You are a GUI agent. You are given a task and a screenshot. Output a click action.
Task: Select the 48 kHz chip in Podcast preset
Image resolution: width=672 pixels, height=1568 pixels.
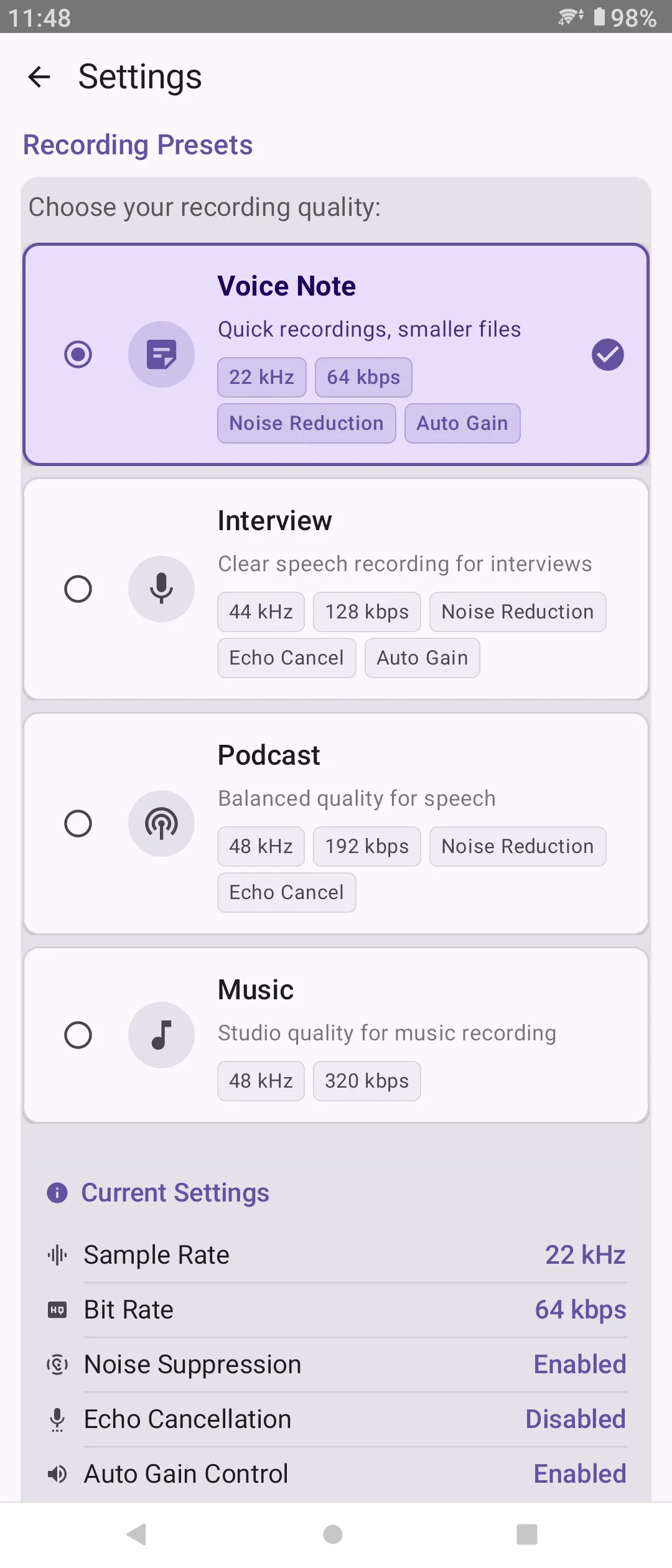pyautogui.click(x=260, y=846)
